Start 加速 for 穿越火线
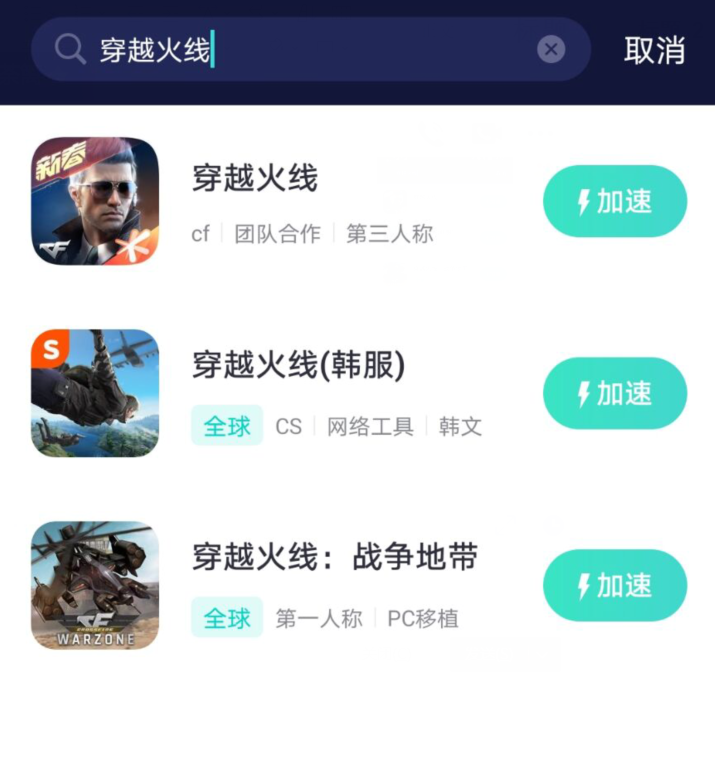 click(614, 201)
